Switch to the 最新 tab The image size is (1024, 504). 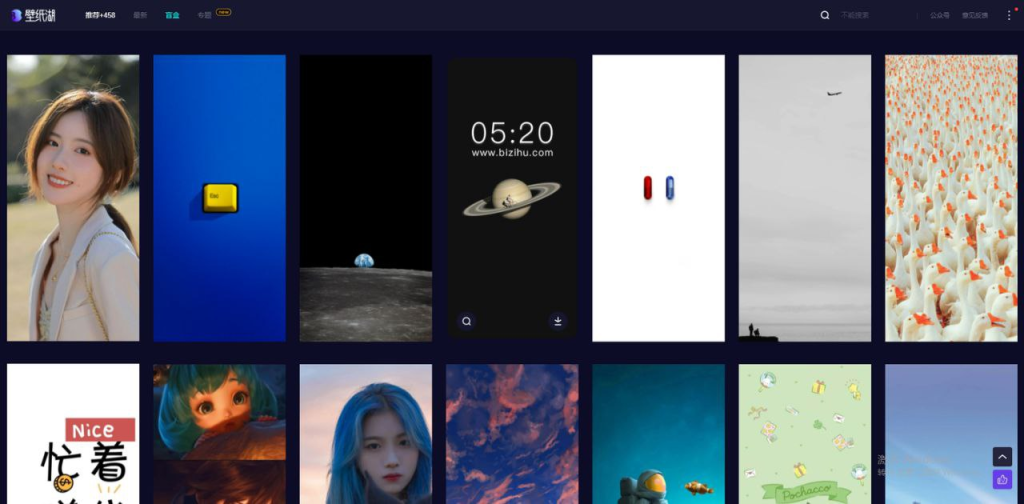(141, 15)
